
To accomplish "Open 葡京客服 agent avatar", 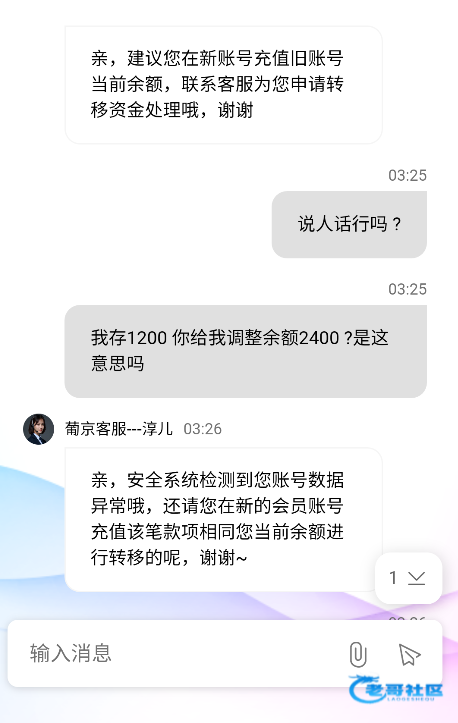I will 38,429.
